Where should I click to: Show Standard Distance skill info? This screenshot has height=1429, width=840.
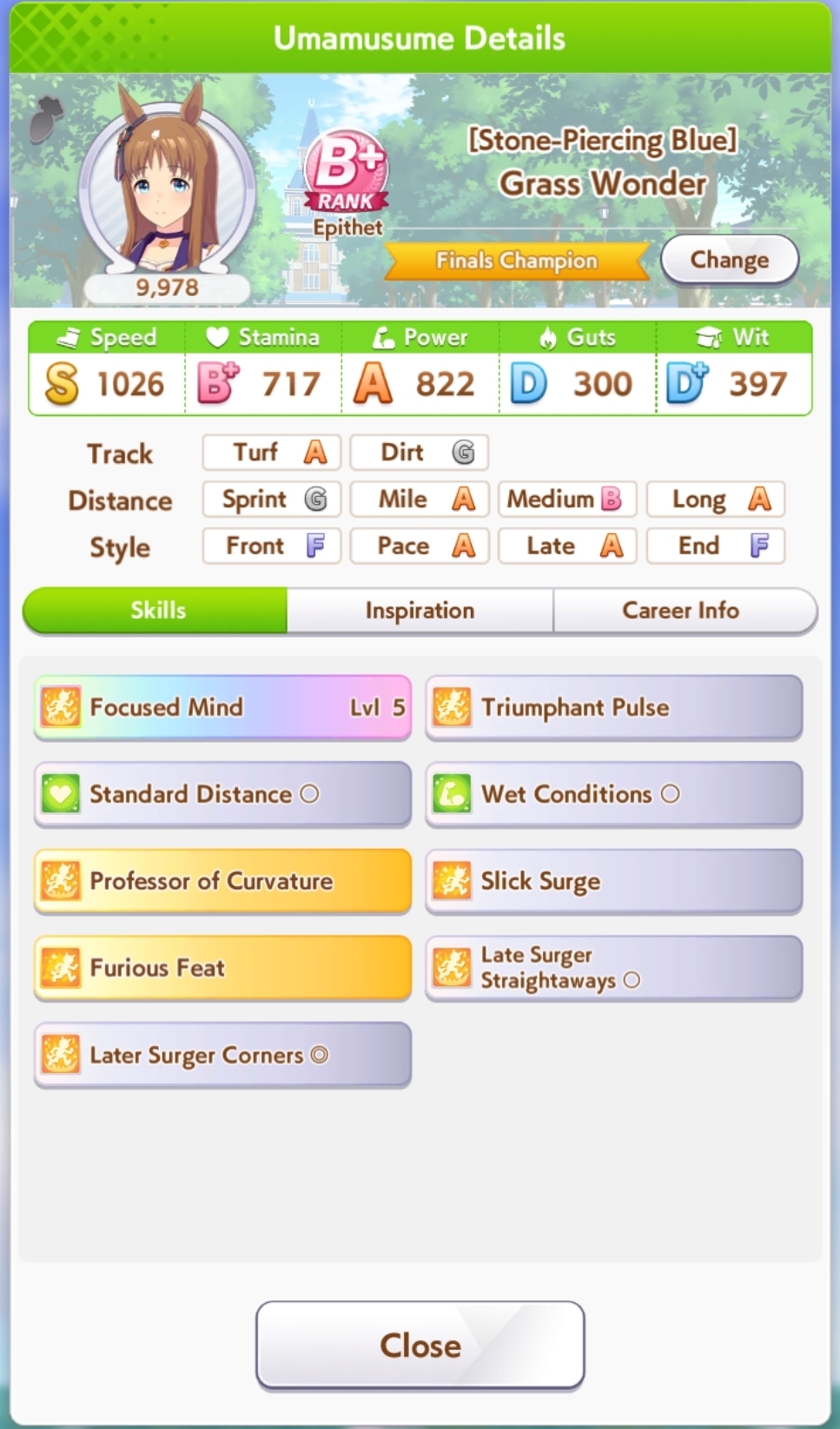(222, 794)
